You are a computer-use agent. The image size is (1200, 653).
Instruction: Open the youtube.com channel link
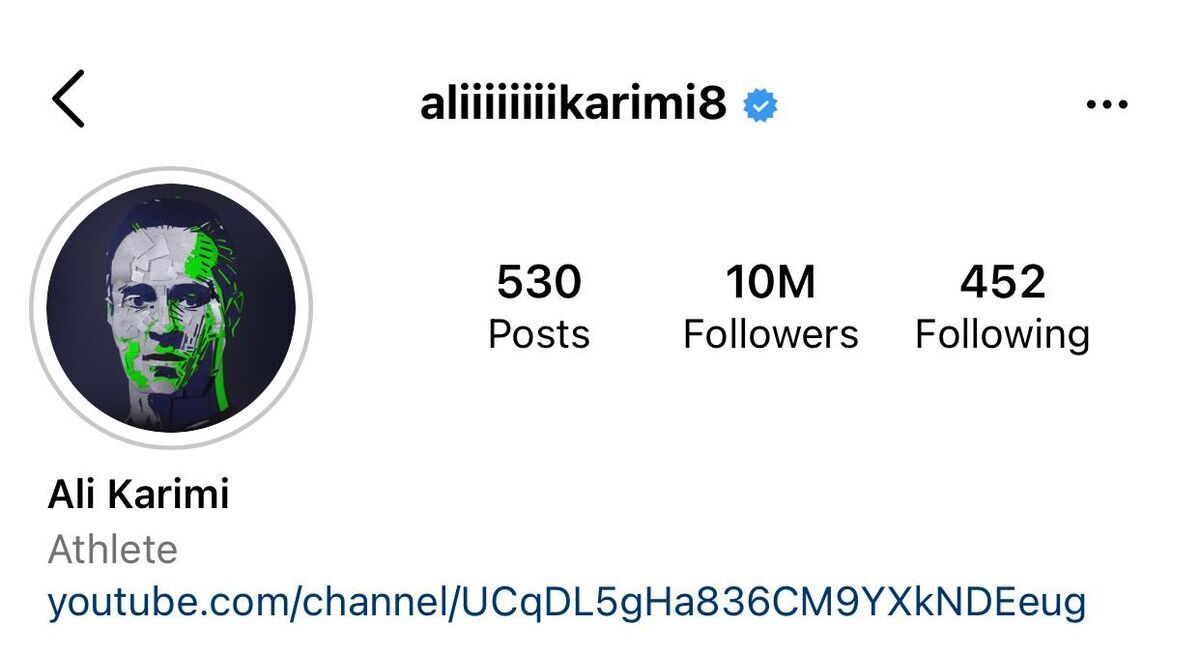(x=566, y=603)
